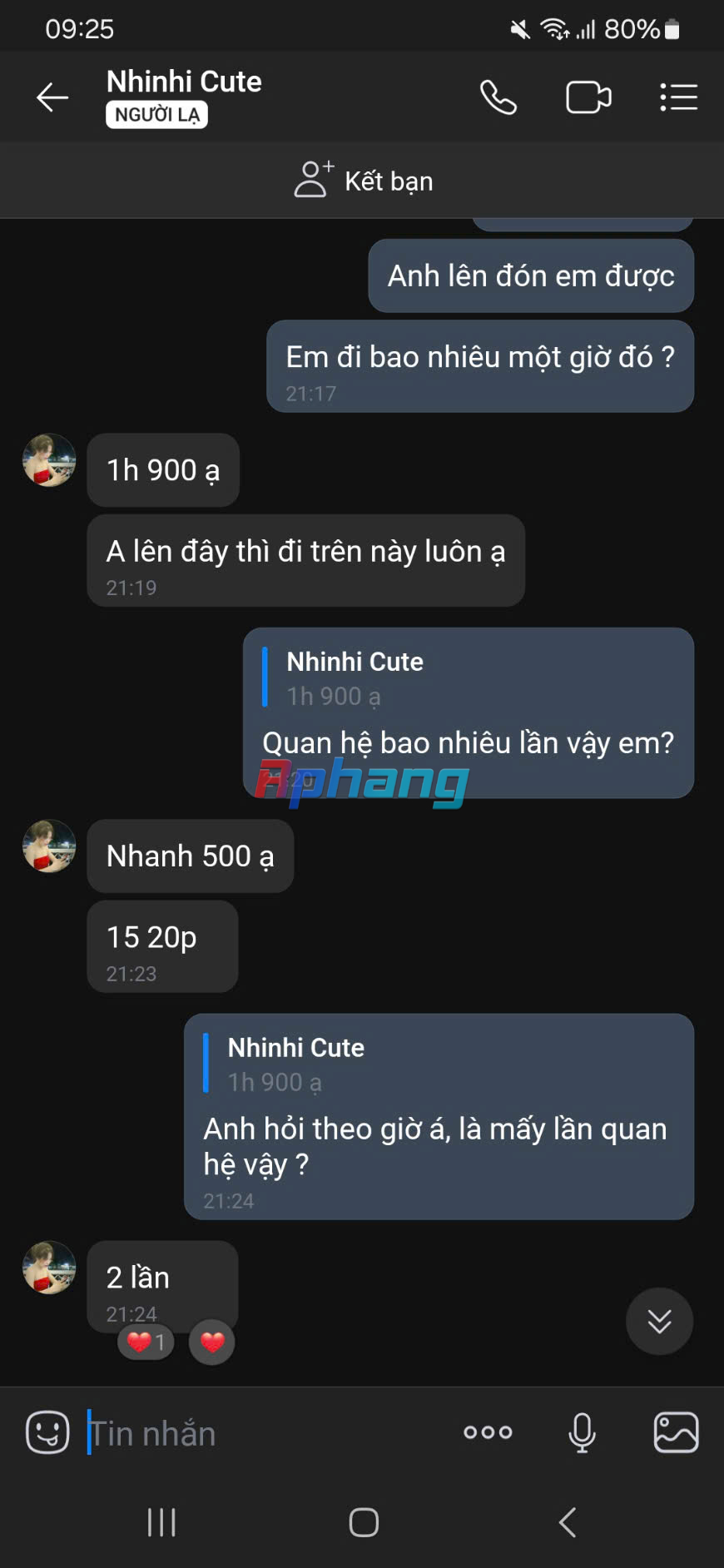Screen dimensions: 724x1568
Task: Go back from the Nhinhi Cute chat
Action: click(52, 97)
